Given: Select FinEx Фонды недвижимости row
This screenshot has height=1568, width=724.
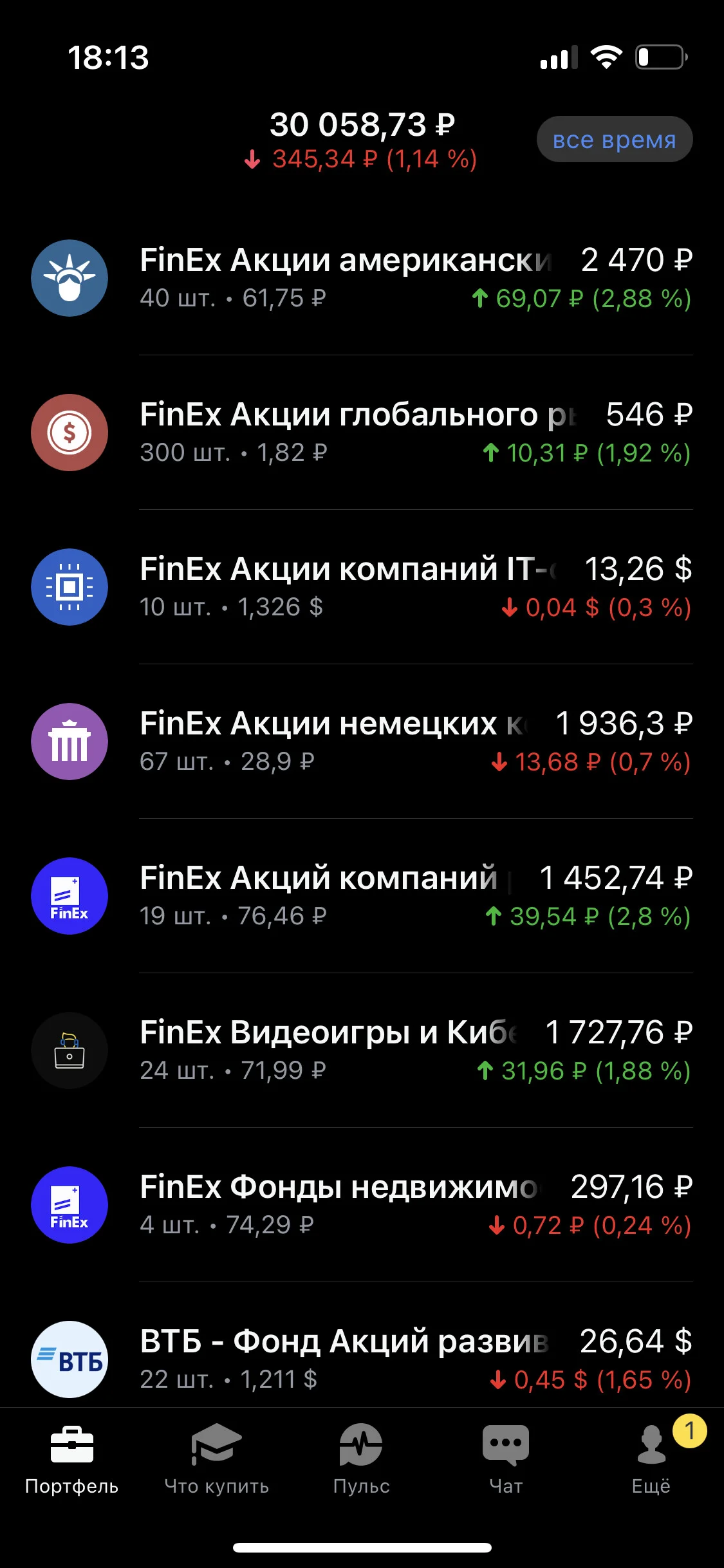Looking at the screenshot, I should [362, 1205].
